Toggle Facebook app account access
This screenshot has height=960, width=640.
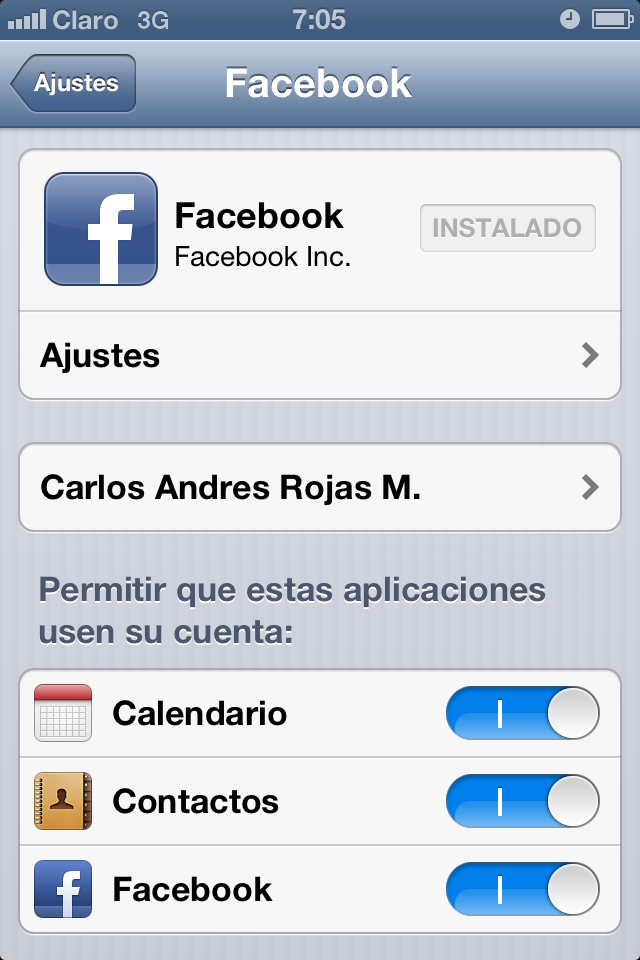[x=522, y=889]
